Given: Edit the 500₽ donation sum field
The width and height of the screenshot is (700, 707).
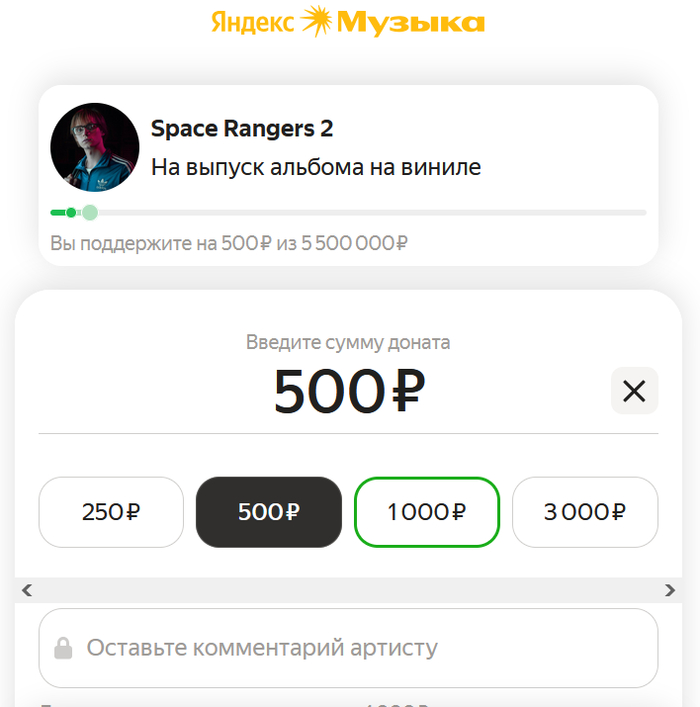Looking at the screenshot, I should point(349,392).
